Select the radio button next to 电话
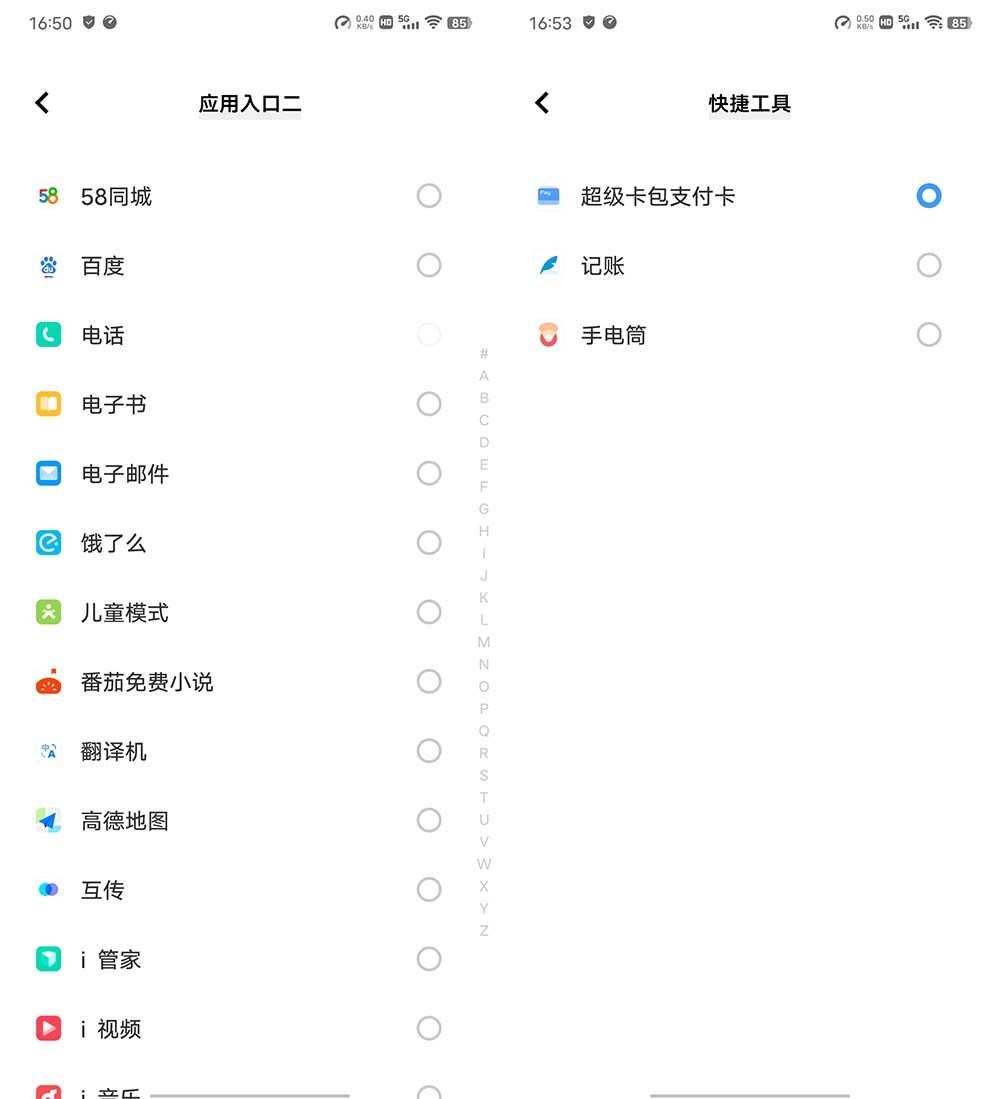 [429, 334]
